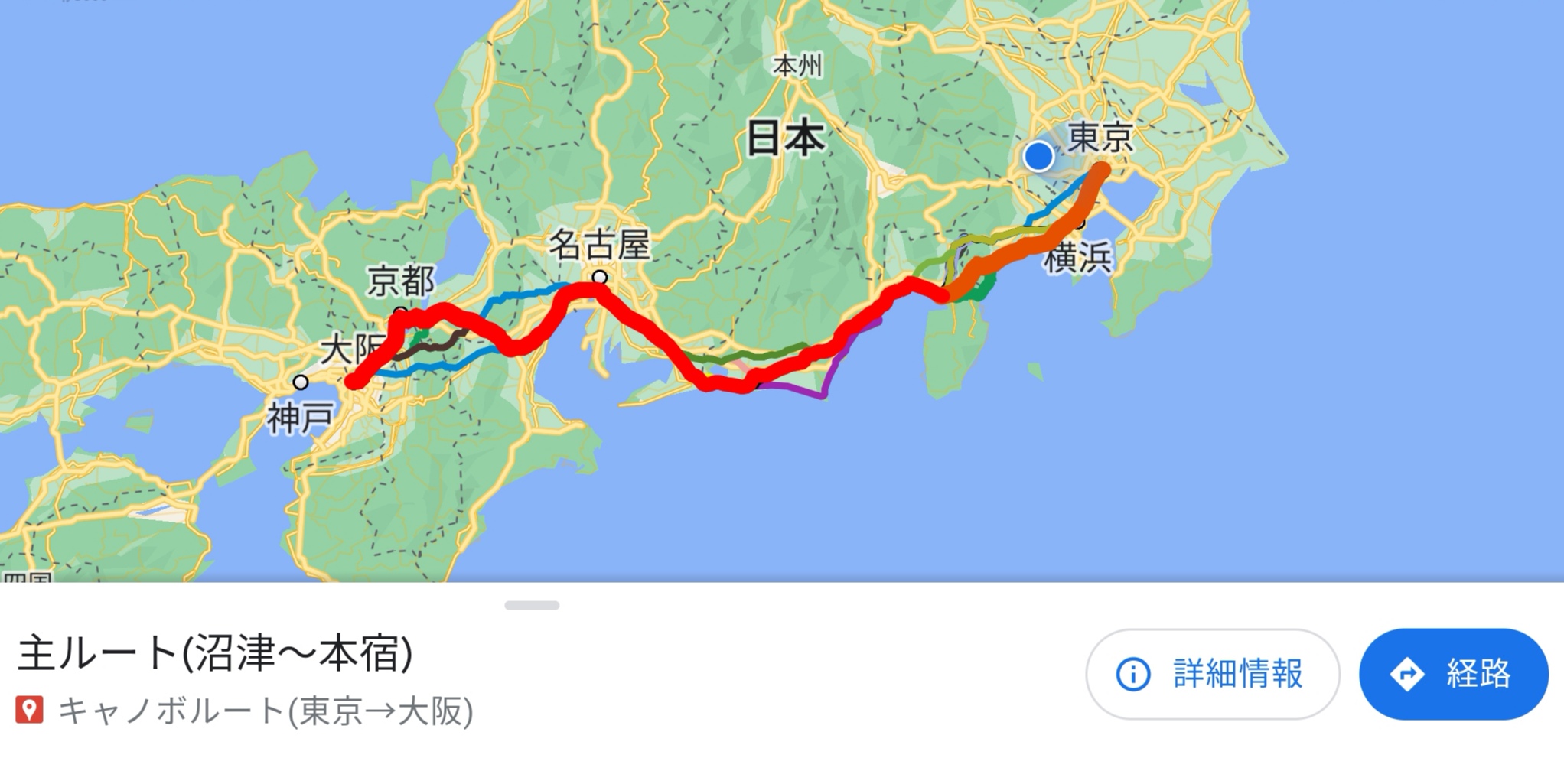Start directions with the 経路 button
1564x784 pixels.
1453,674
